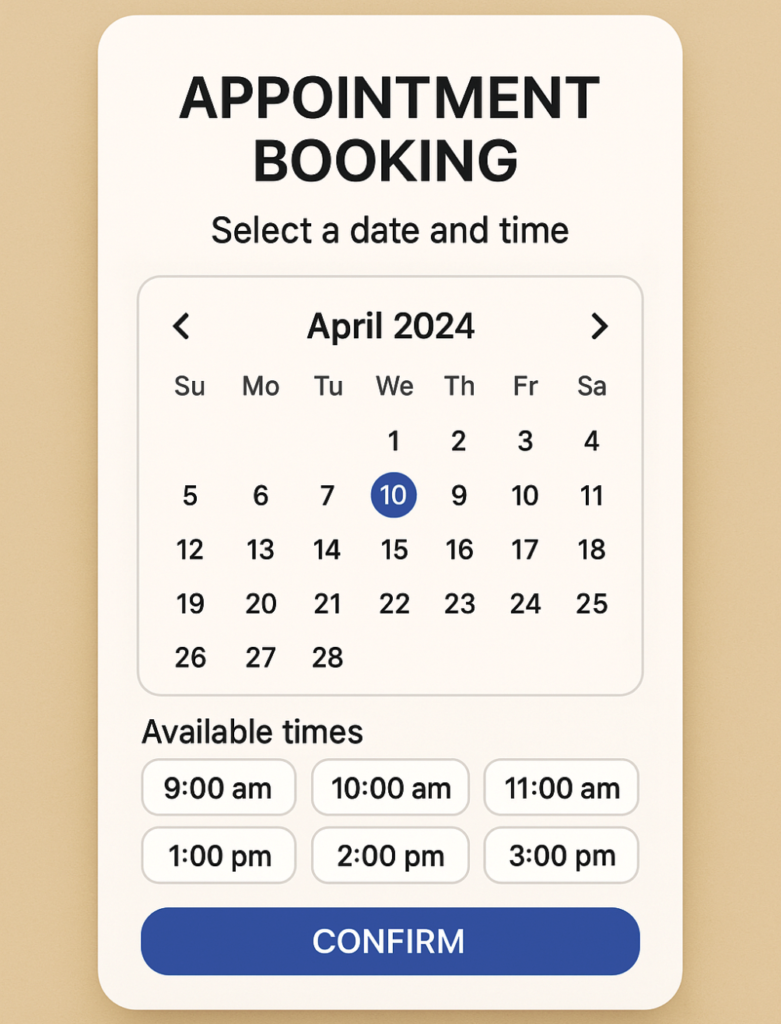Pick April 1 on the calendar
781x1024 pixels.
click(394, 441)
